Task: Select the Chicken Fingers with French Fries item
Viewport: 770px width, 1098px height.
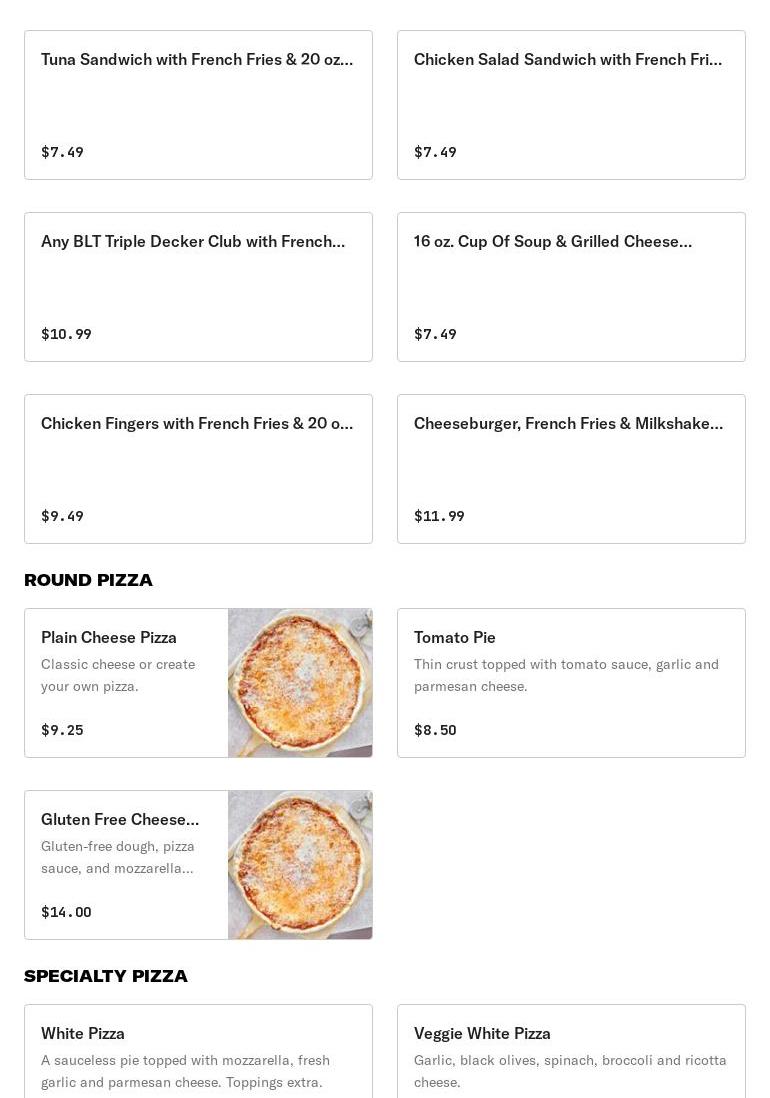Action: 198,469
